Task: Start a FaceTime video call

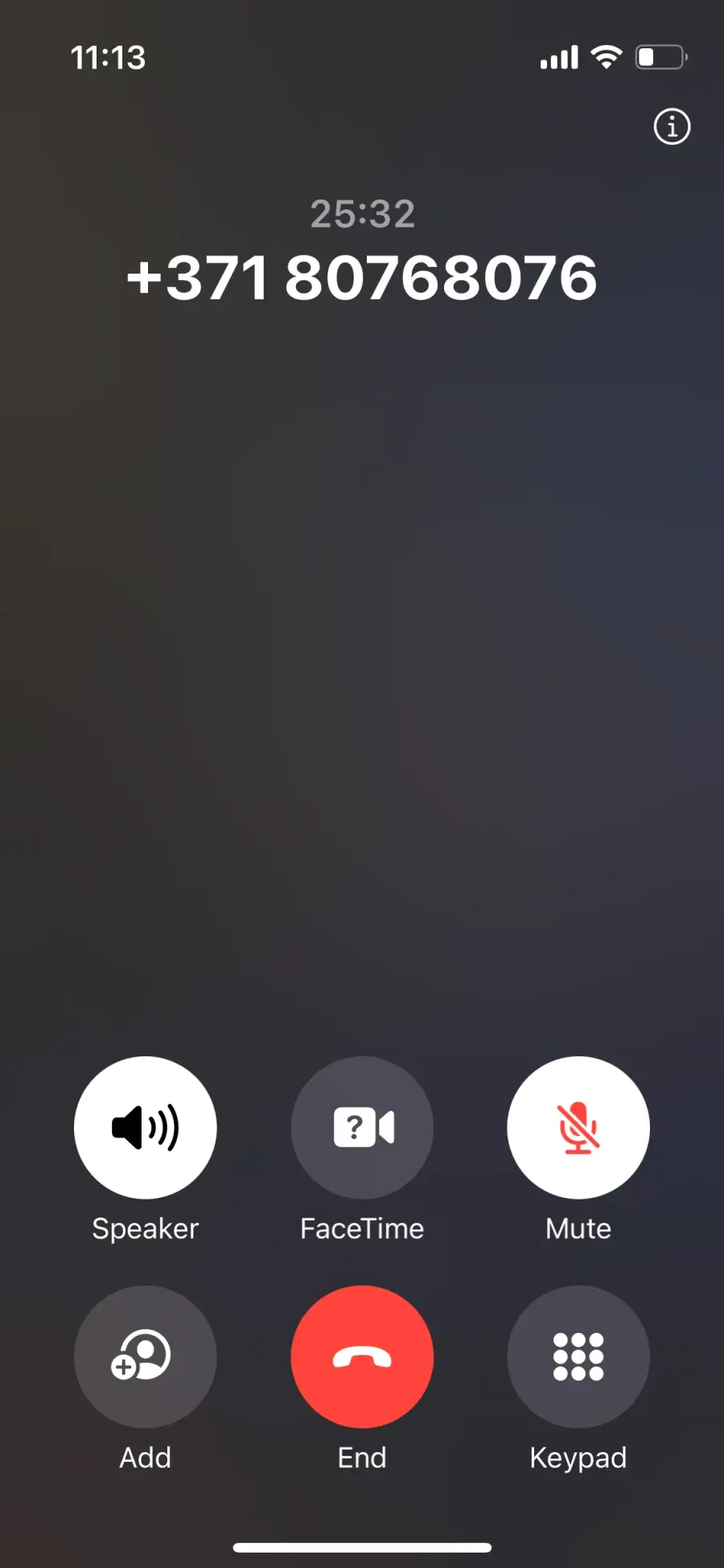Action: coord(362,1127)
